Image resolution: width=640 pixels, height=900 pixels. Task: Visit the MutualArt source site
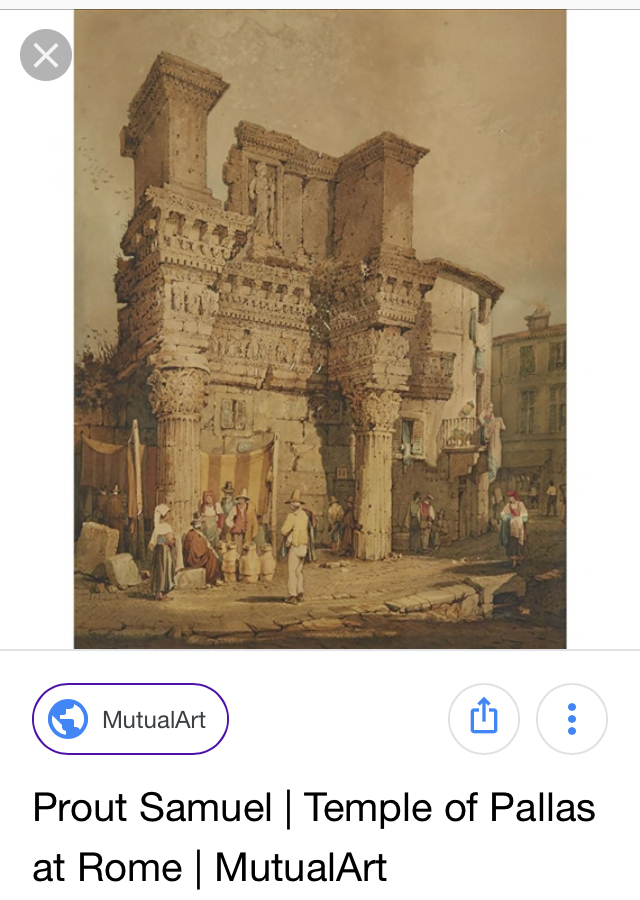131,719
